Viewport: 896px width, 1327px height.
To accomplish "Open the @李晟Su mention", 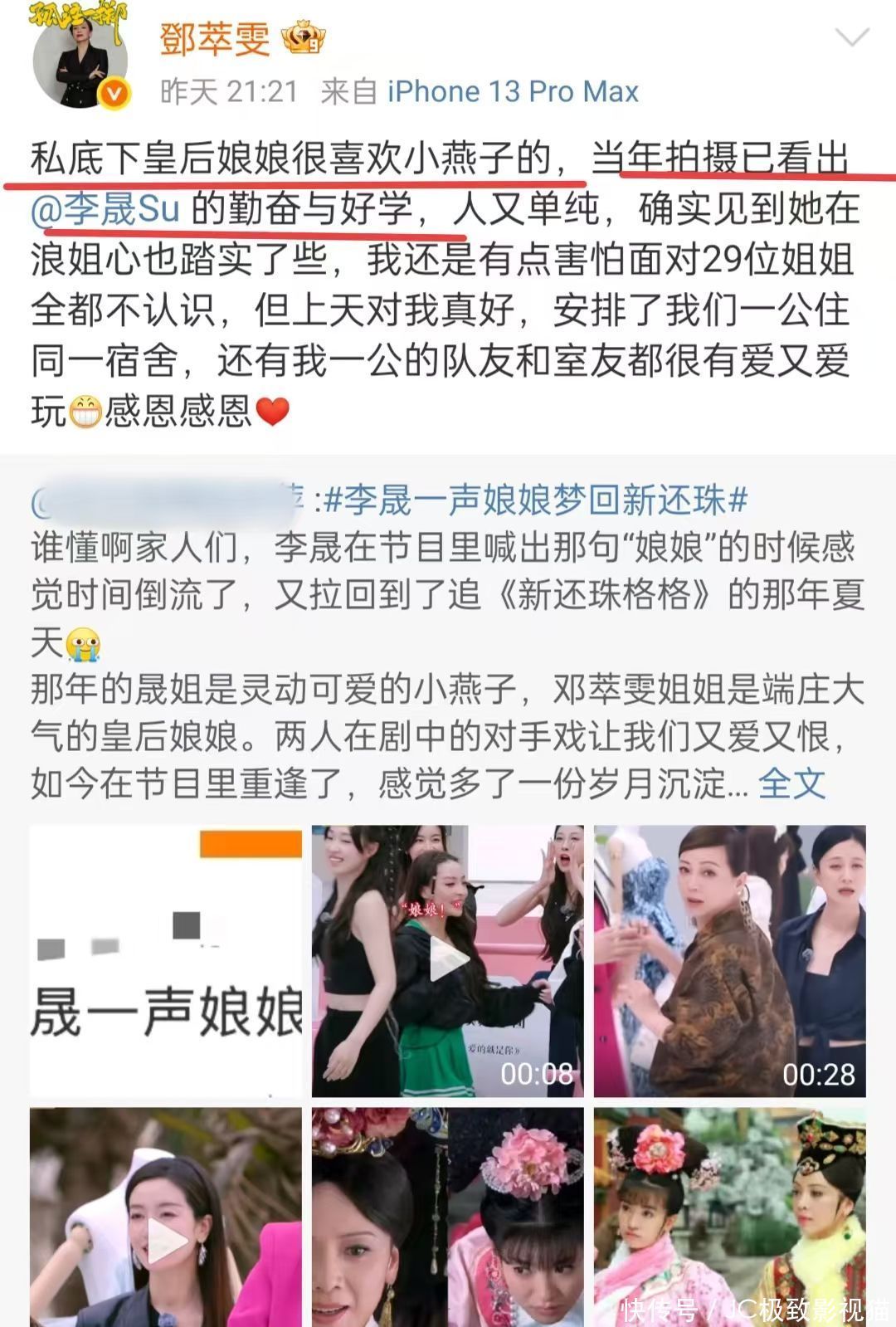I will pyautogui.click(x=105, y=208).
